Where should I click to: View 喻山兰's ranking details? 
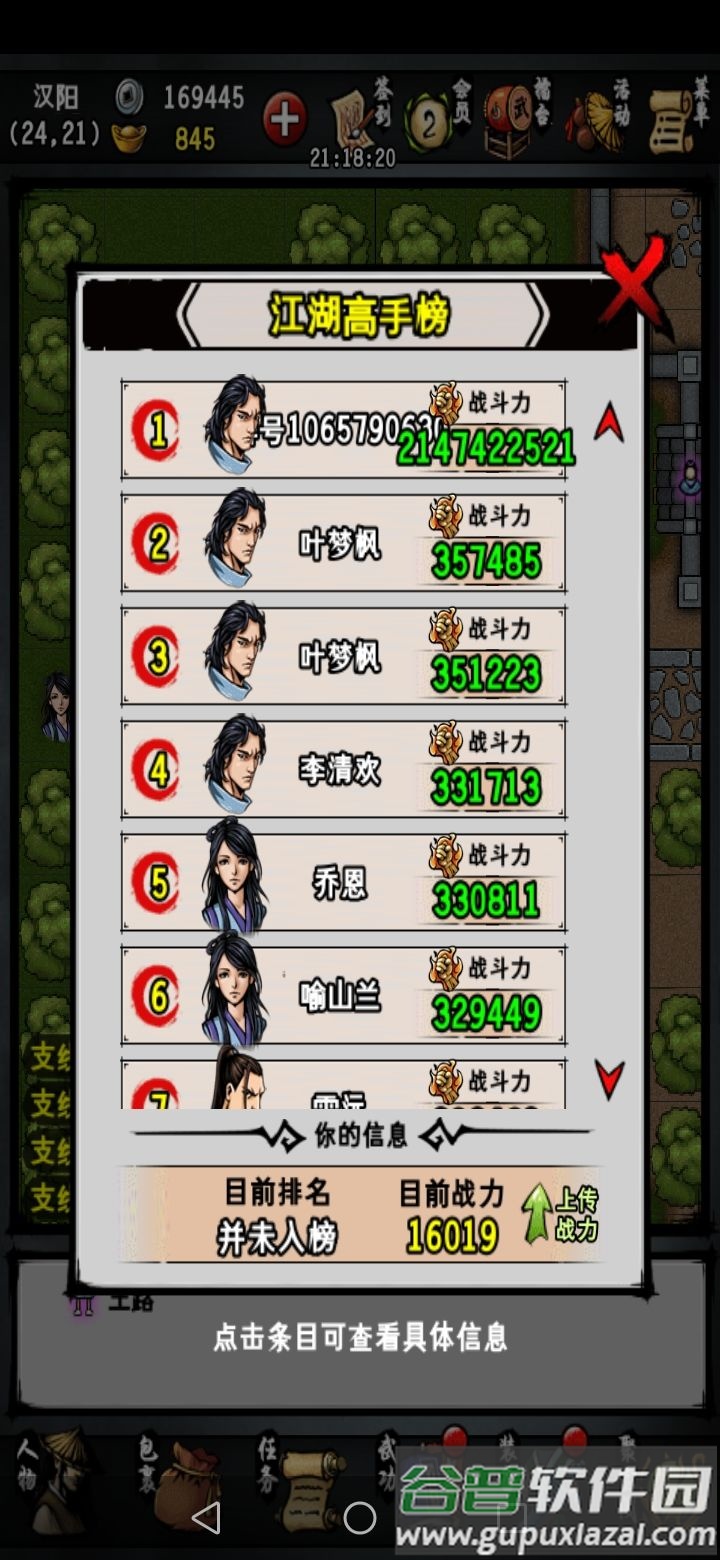[343, 995]
